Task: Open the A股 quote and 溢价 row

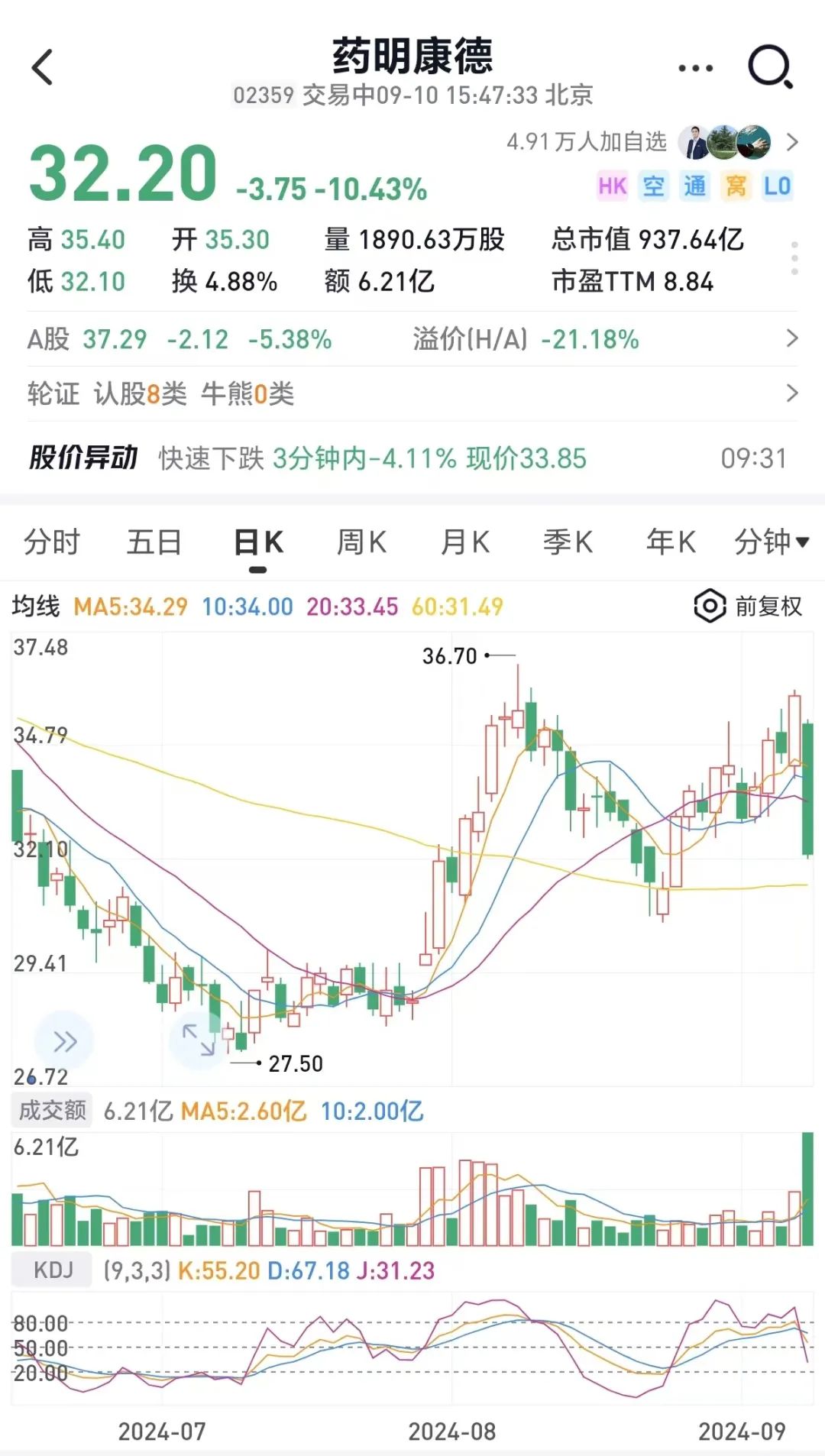Action: click(412, 339)
